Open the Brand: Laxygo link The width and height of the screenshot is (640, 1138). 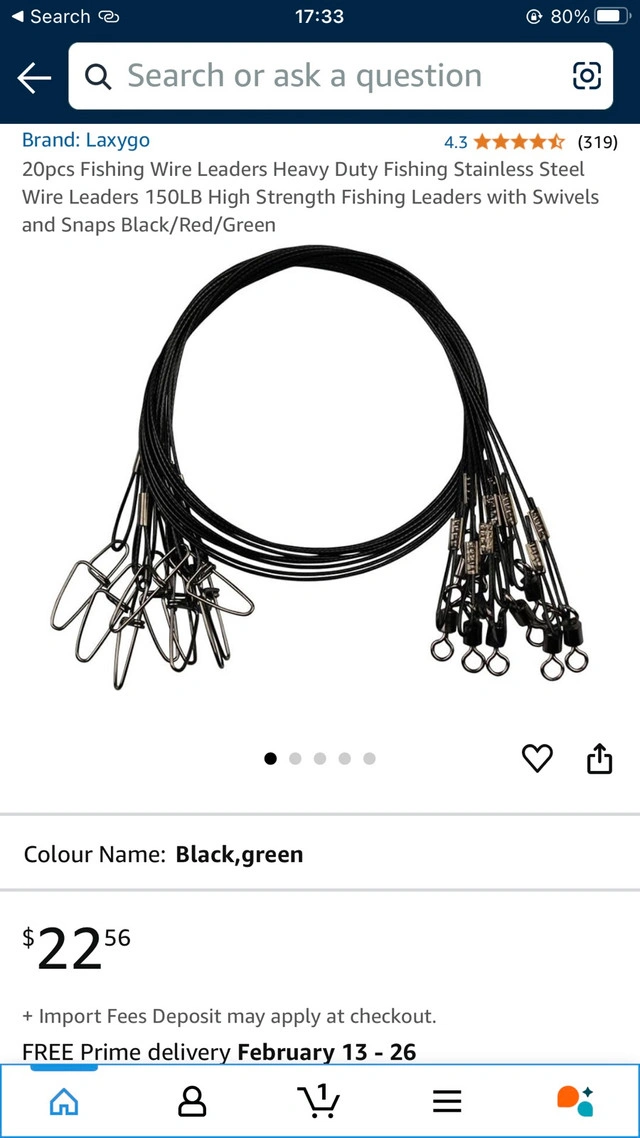(86, 140)
